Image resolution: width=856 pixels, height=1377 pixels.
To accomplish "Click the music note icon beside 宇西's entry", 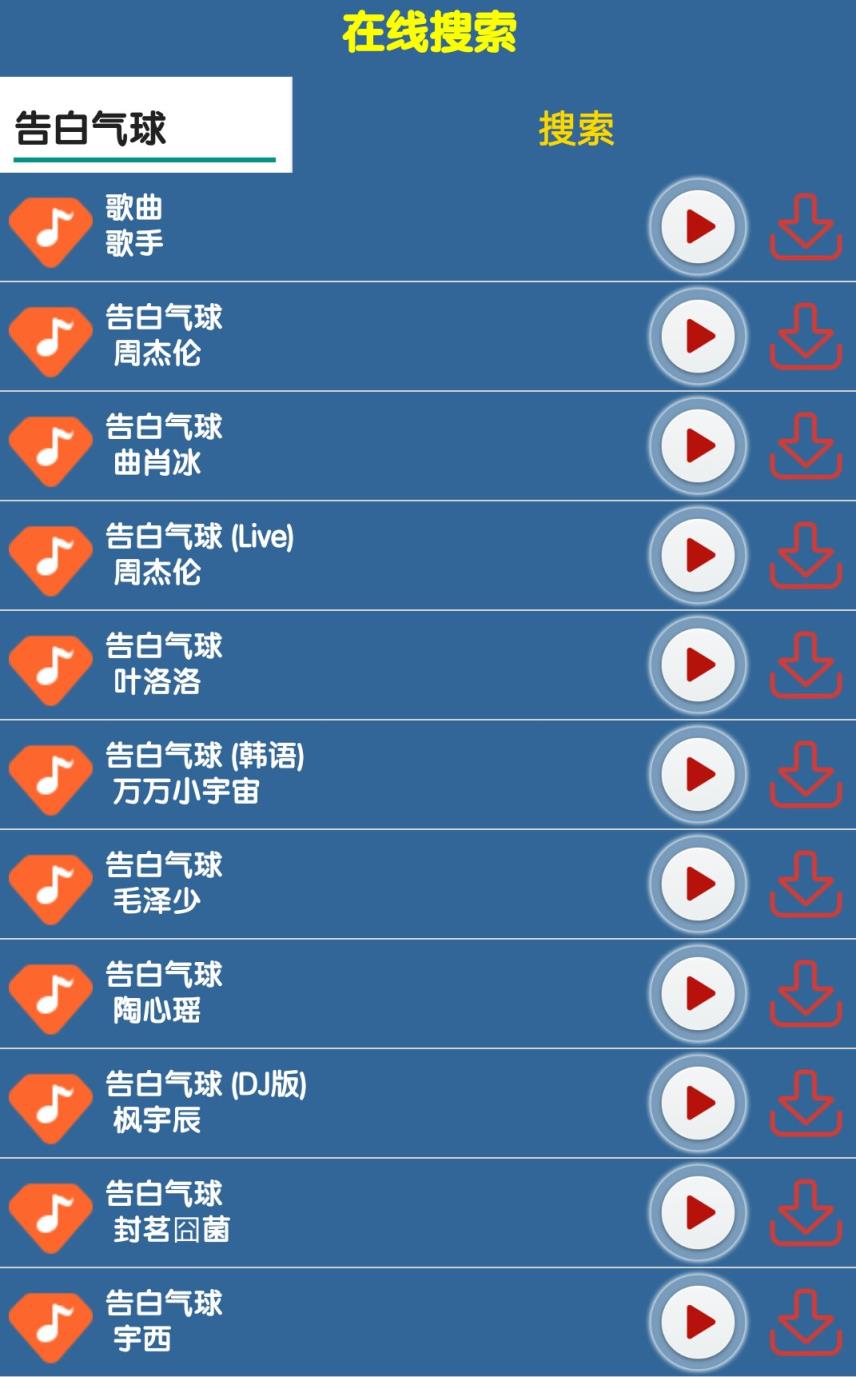I will [50, 1322].
